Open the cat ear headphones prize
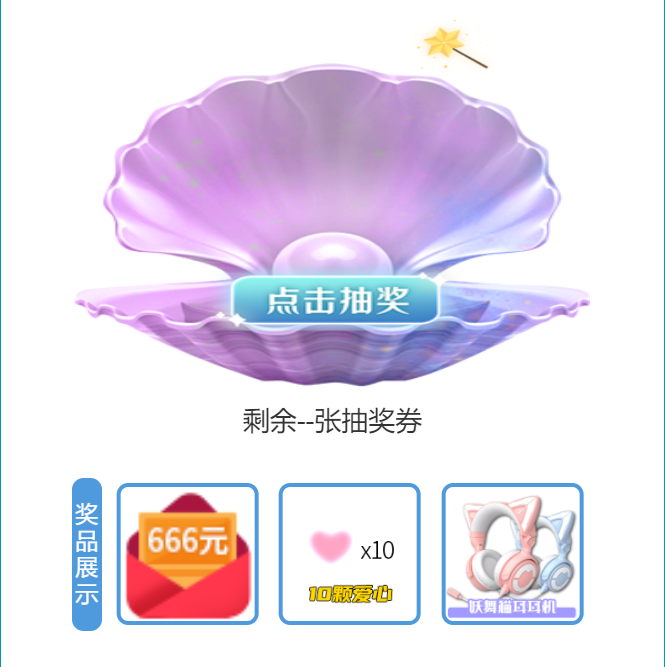665x667 pixels. tap(512, 554)
